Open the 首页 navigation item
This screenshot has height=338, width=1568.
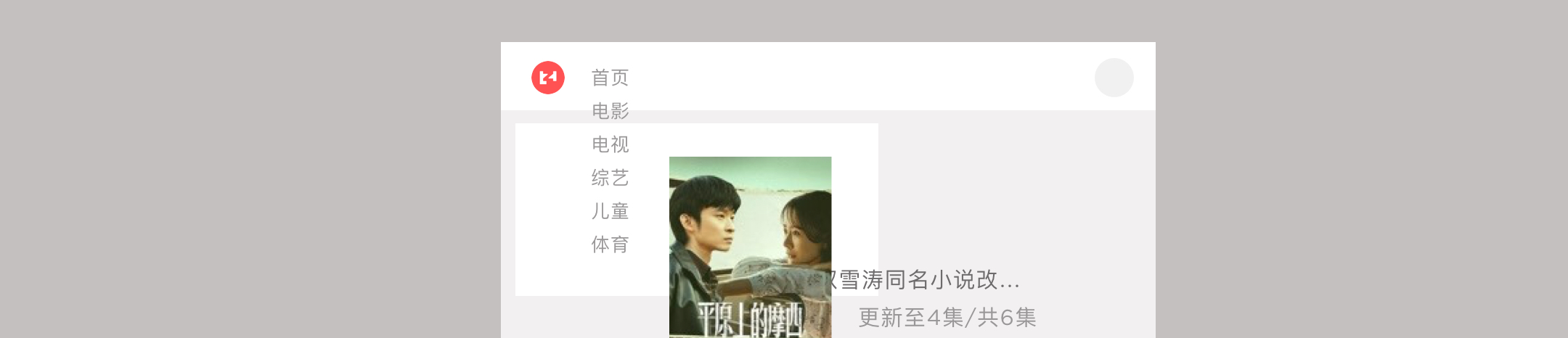click(610, 78)
